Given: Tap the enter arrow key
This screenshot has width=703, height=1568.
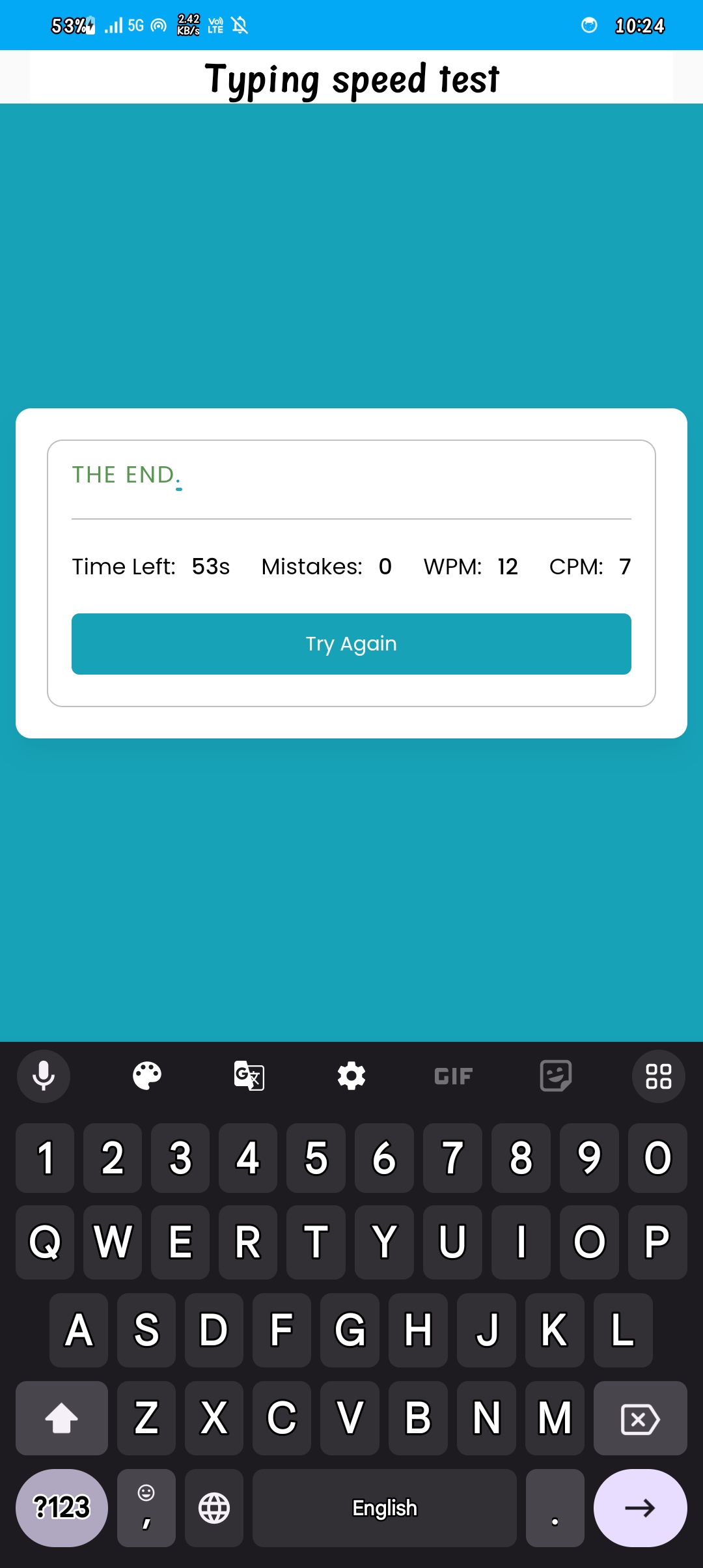Looking at the screenshot, I should tap(640, 1507).
